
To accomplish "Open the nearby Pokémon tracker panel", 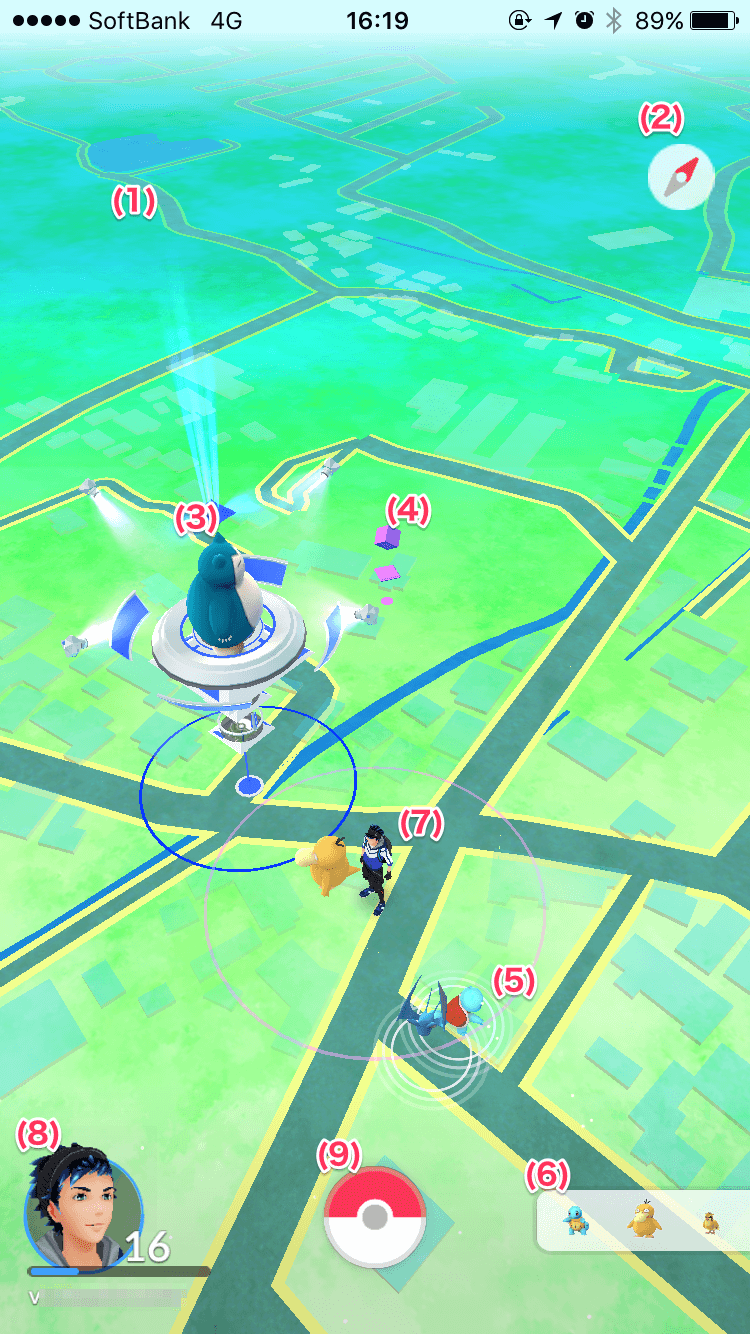I will pos(643,1220).
